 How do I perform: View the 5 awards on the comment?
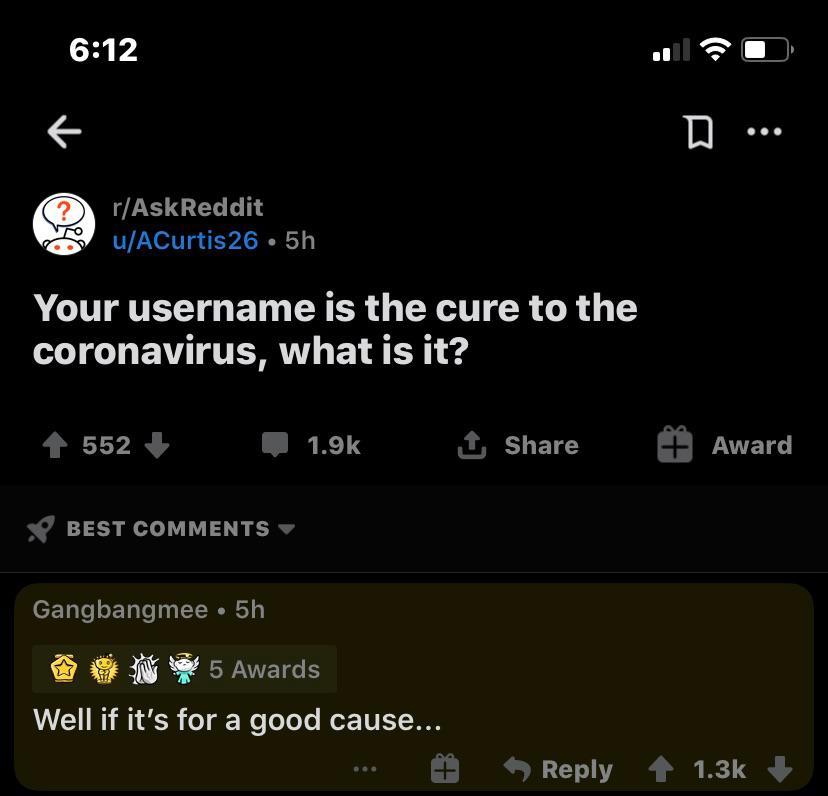tap(184, 669)
